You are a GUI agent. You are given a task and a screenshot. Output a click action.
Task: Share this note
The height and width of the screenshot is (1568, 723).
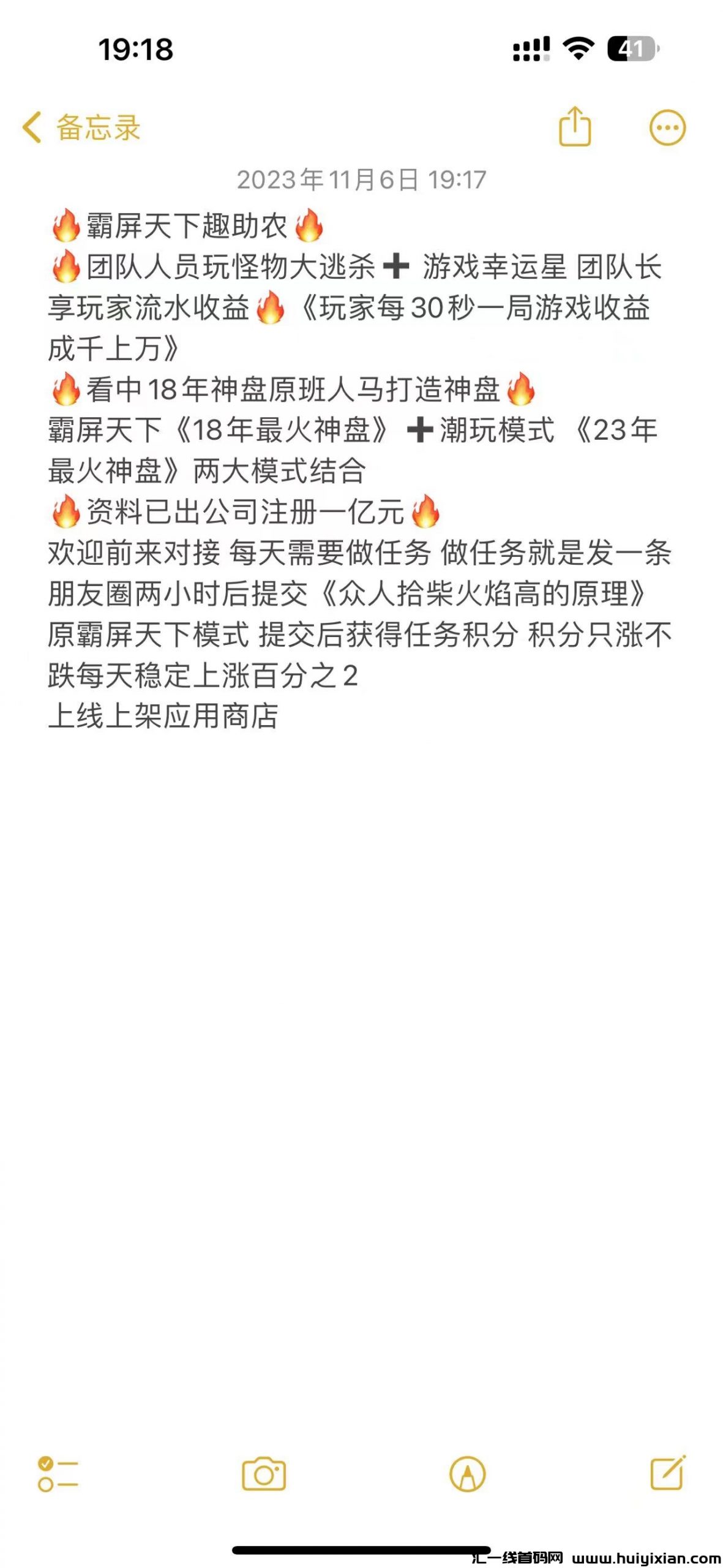tap(575, 127)
